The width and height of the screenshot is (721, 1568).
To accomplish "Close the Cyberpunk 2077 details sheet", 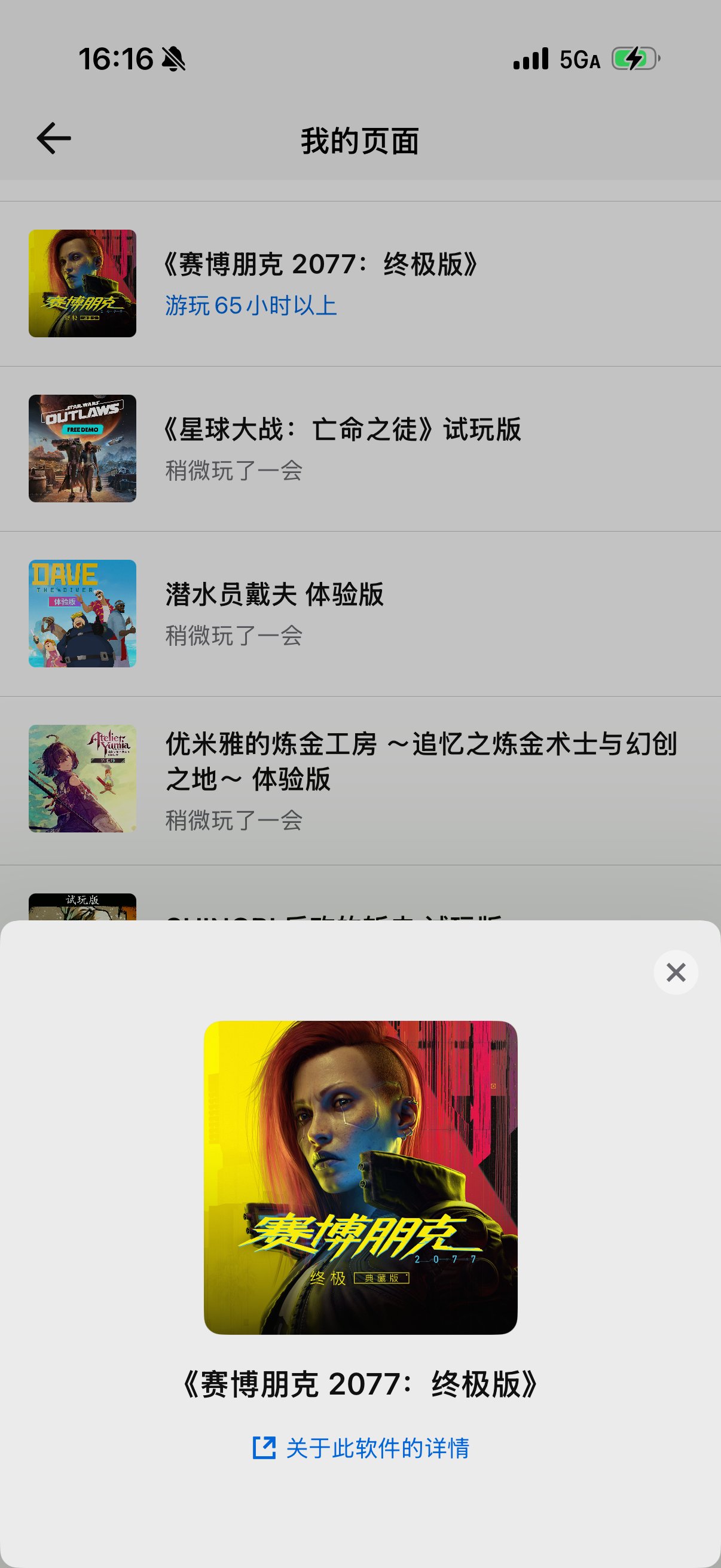I will 676,972.
